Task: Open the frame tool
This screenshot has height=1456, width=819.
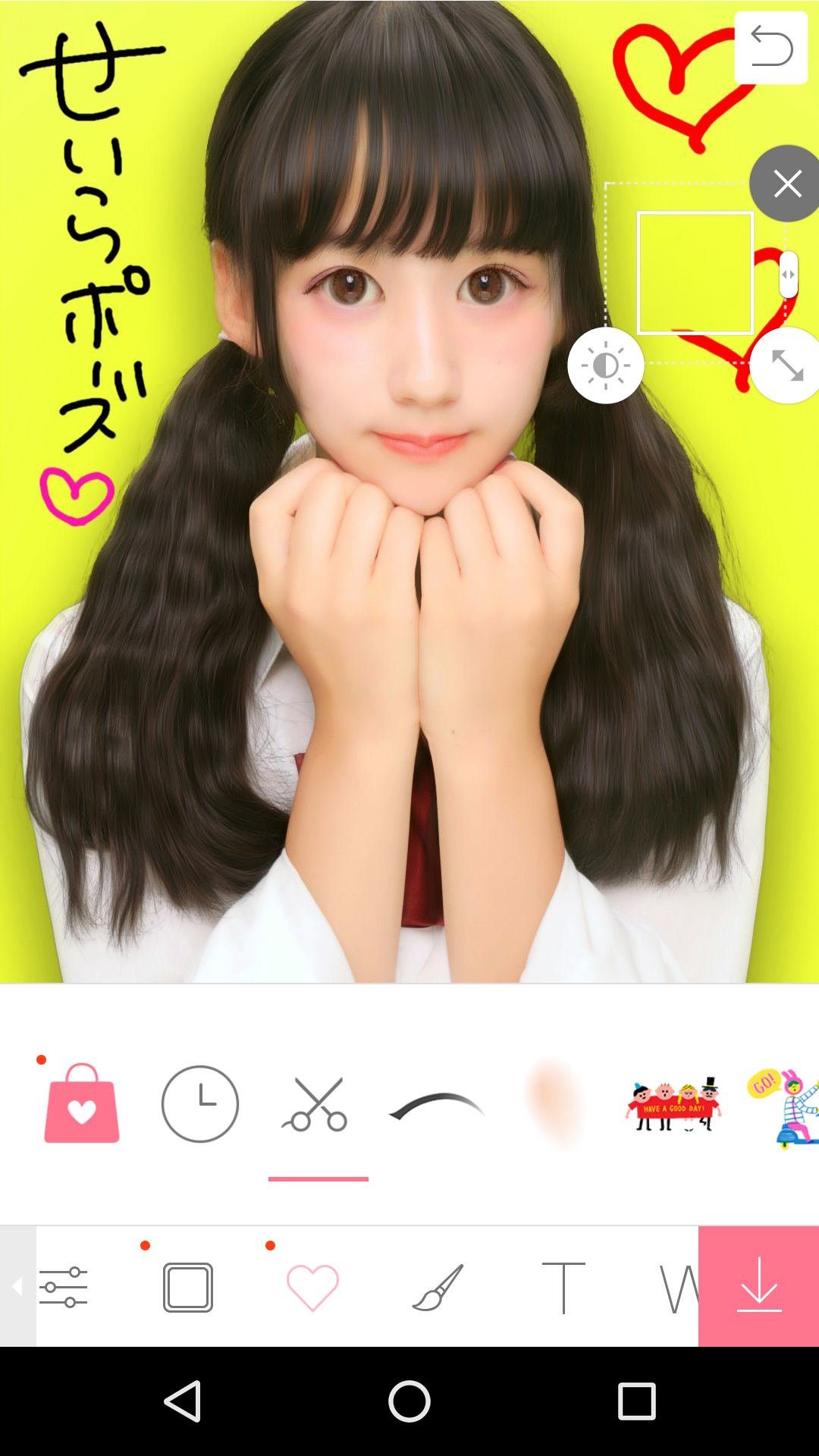Action: click(188, 1287)
